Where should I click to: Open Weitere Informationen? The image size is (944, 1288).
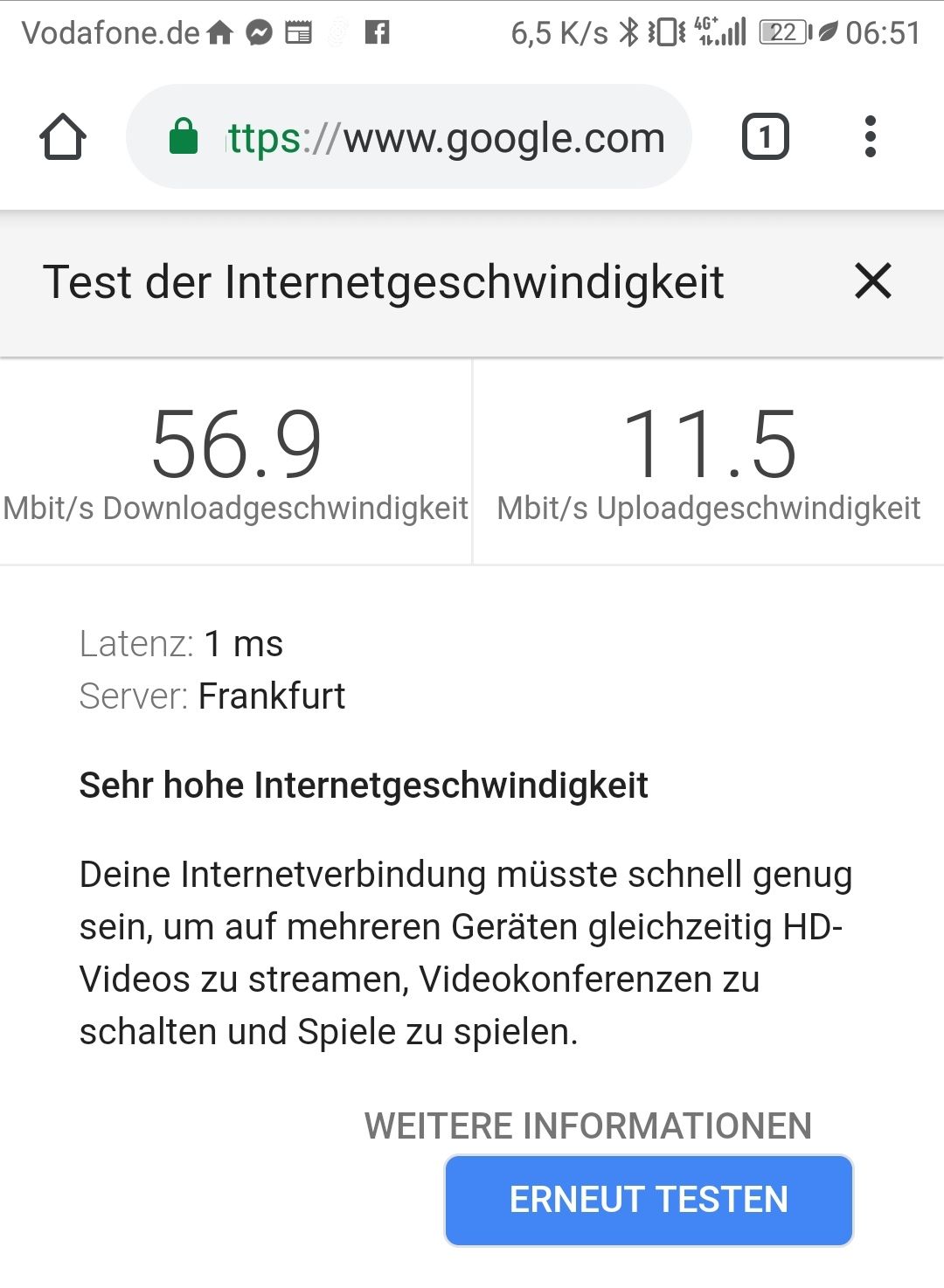click(587, 1125)
